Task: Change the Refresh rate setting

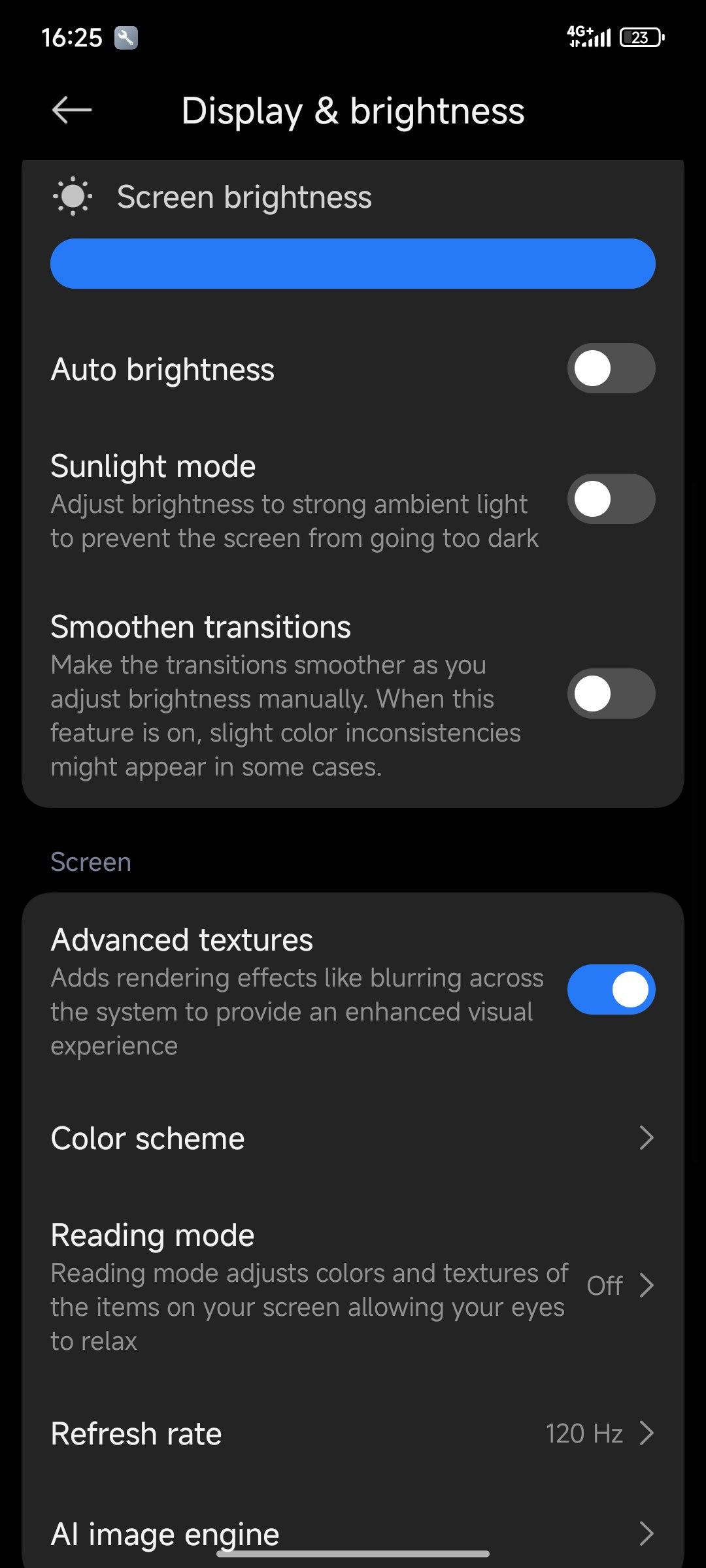Action: pos(353,1434)
